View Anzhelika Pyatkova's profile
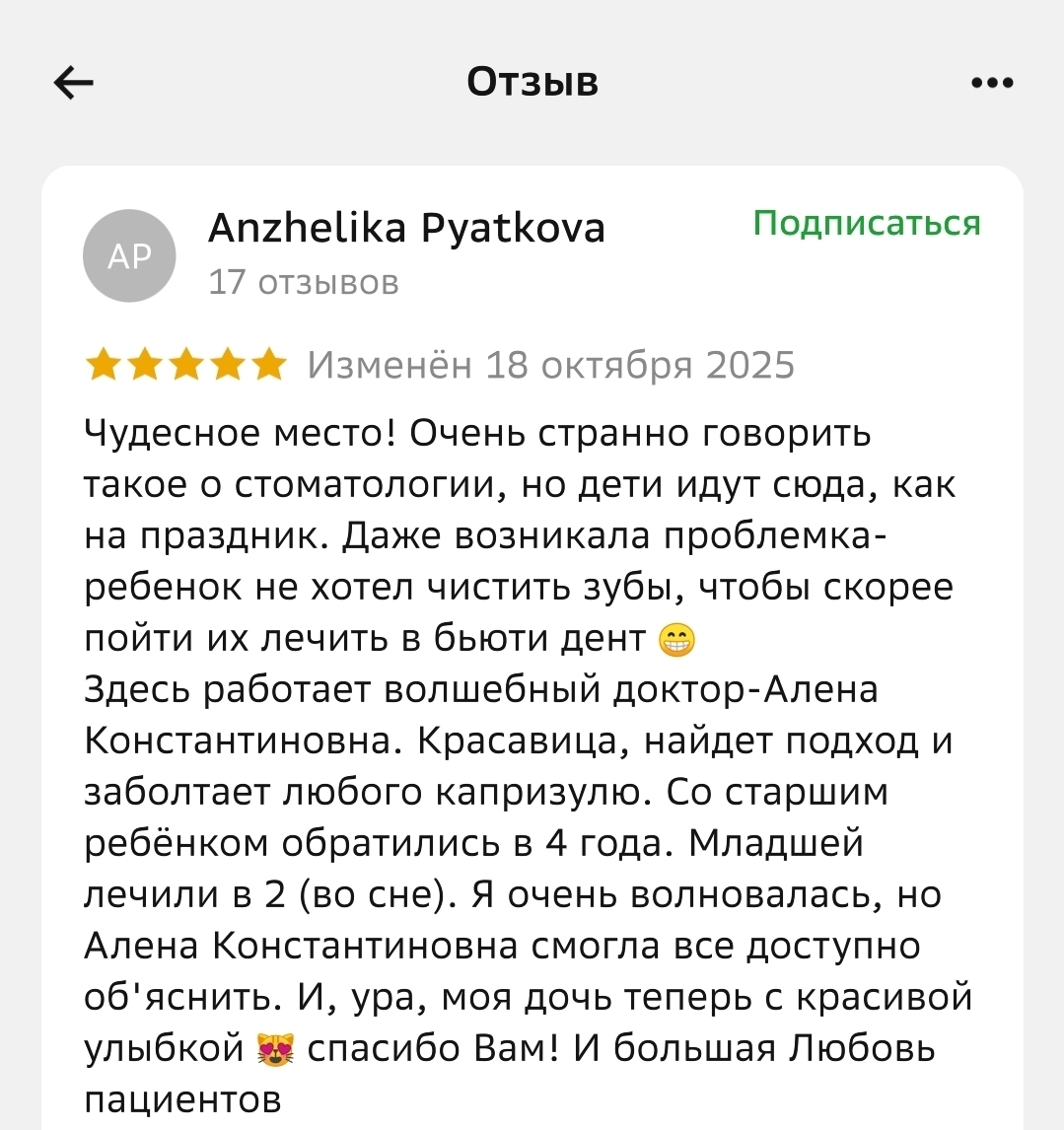Image resolution: width=1064 pixels, height=1130 pixels. (x=406, y=230)
